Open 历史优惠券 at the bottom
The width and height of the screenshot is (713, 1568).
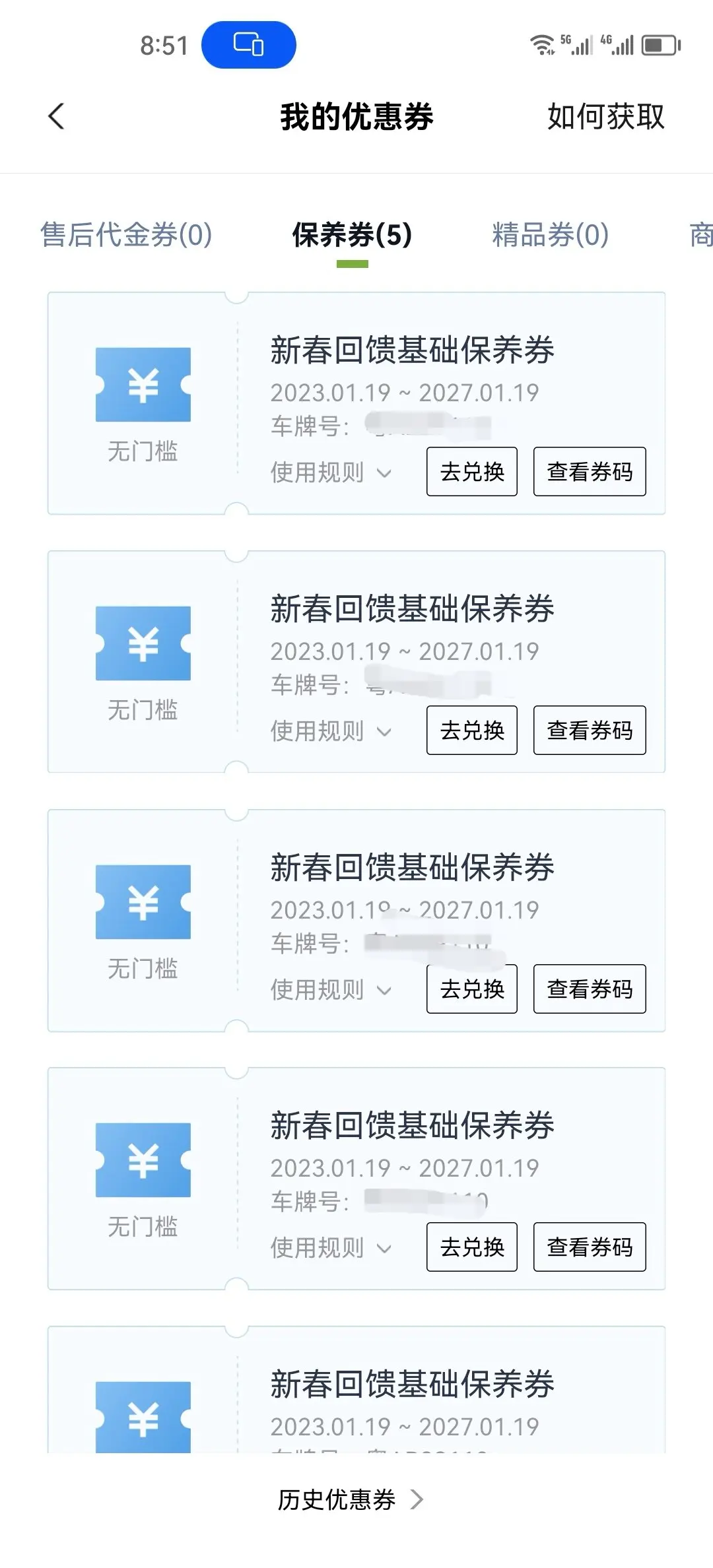pyautogui.click(x=350, y=1499)
